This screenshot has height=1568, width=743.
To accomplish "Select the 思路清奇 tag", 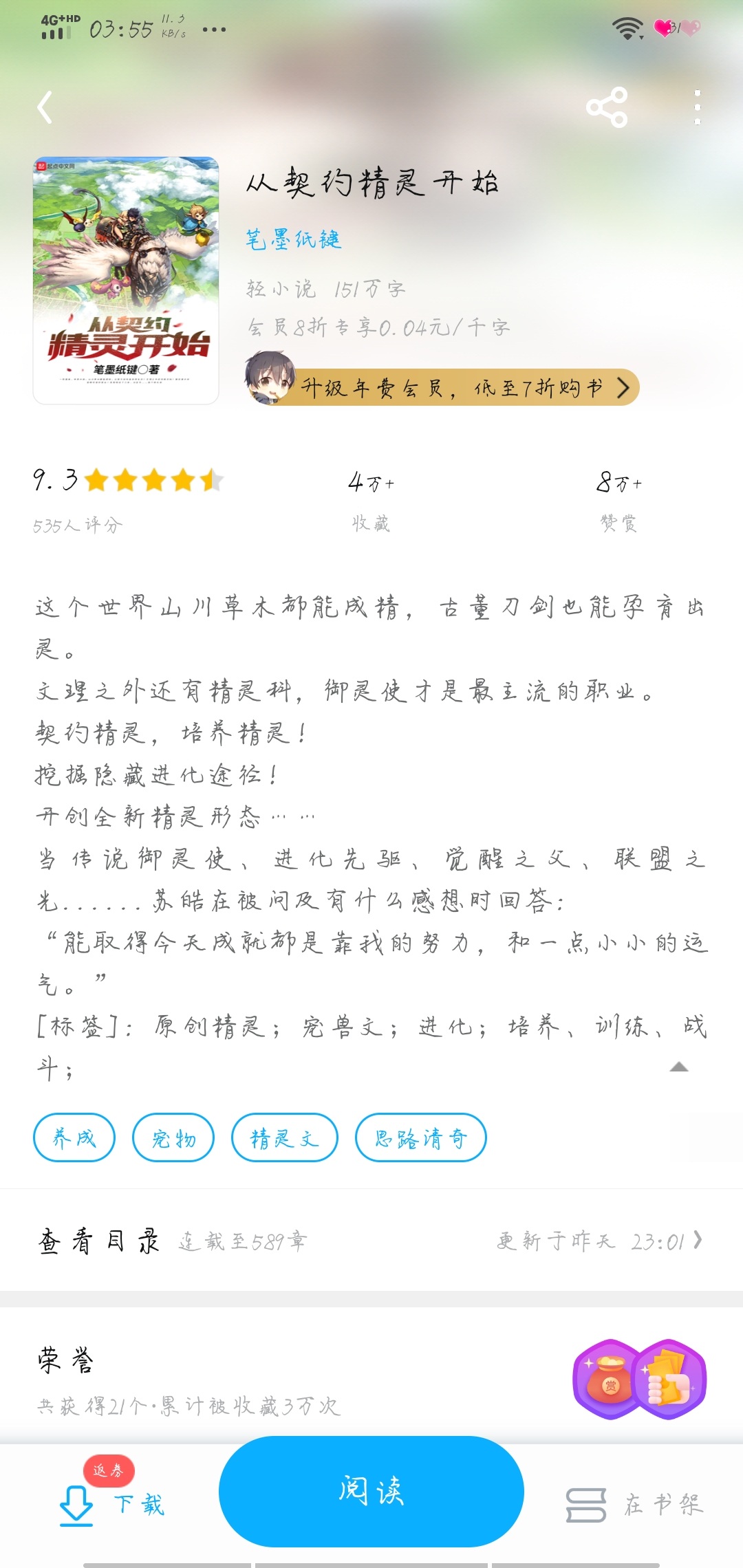I will pyautogui.click(x=420, y=1138).
